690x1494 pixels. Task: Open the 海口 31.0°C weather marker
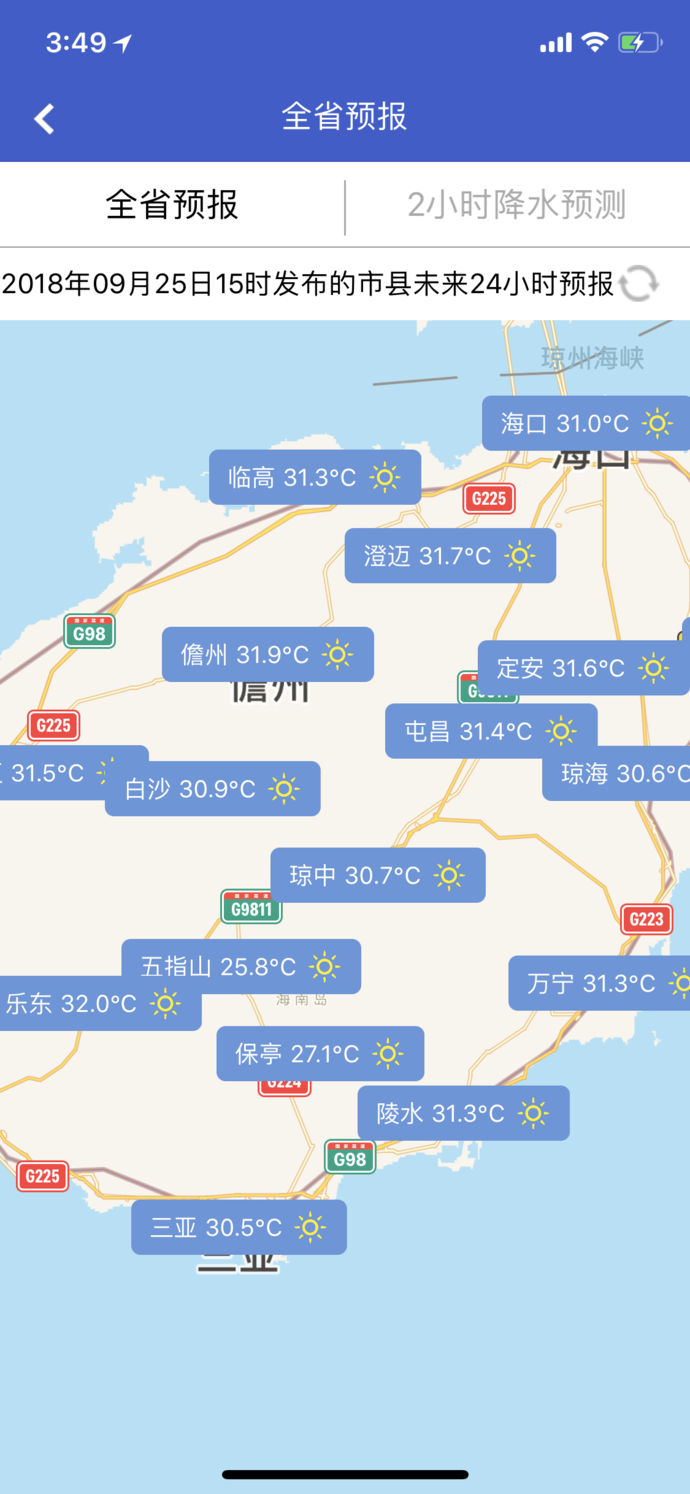click(x=586, y=423)
